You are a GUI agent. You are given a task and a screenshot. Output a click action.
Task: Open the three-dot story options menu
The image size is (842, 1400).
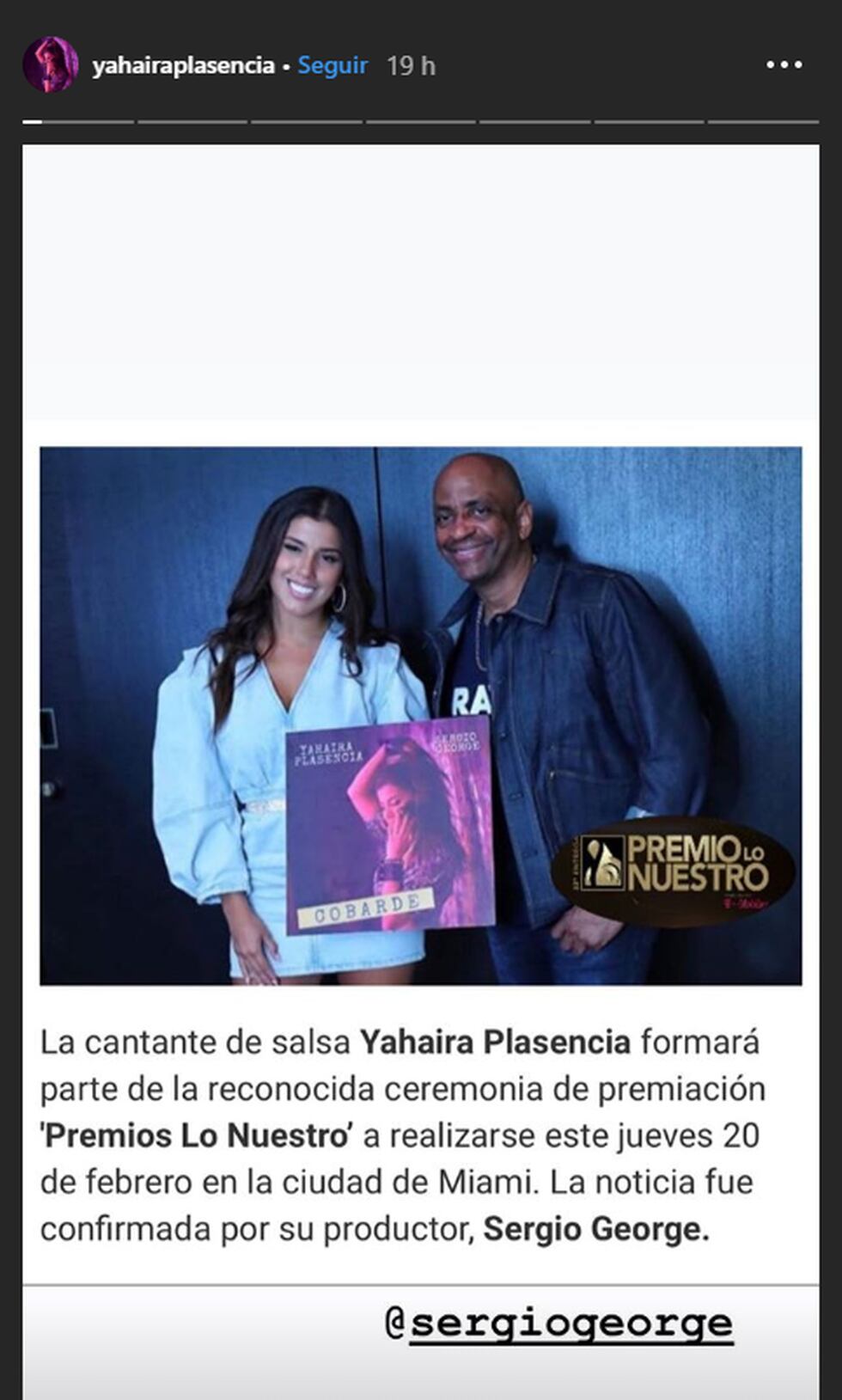pyautogui.click(x=784, y=65)
